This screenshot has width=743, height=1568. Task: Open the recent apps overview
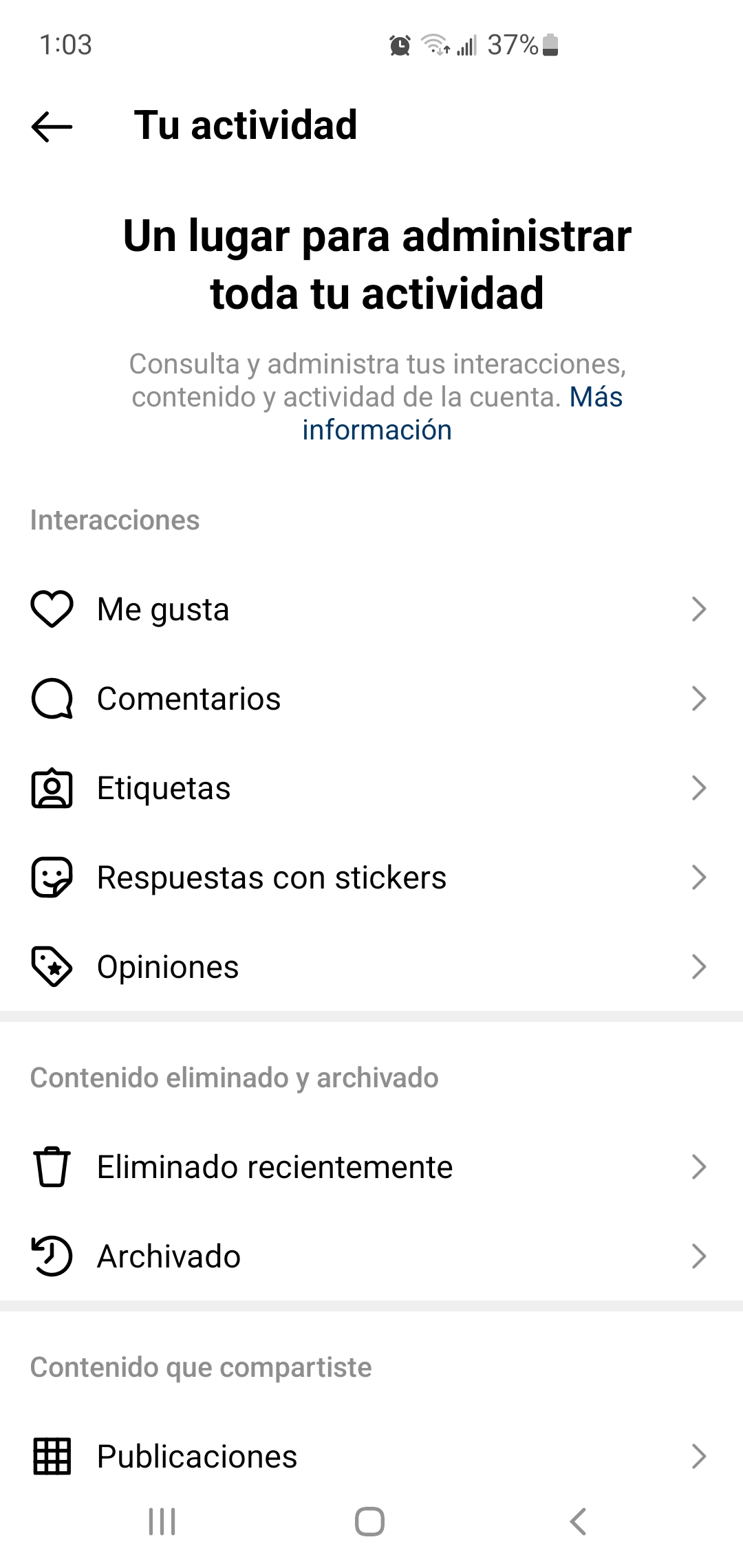point(162,1521)
